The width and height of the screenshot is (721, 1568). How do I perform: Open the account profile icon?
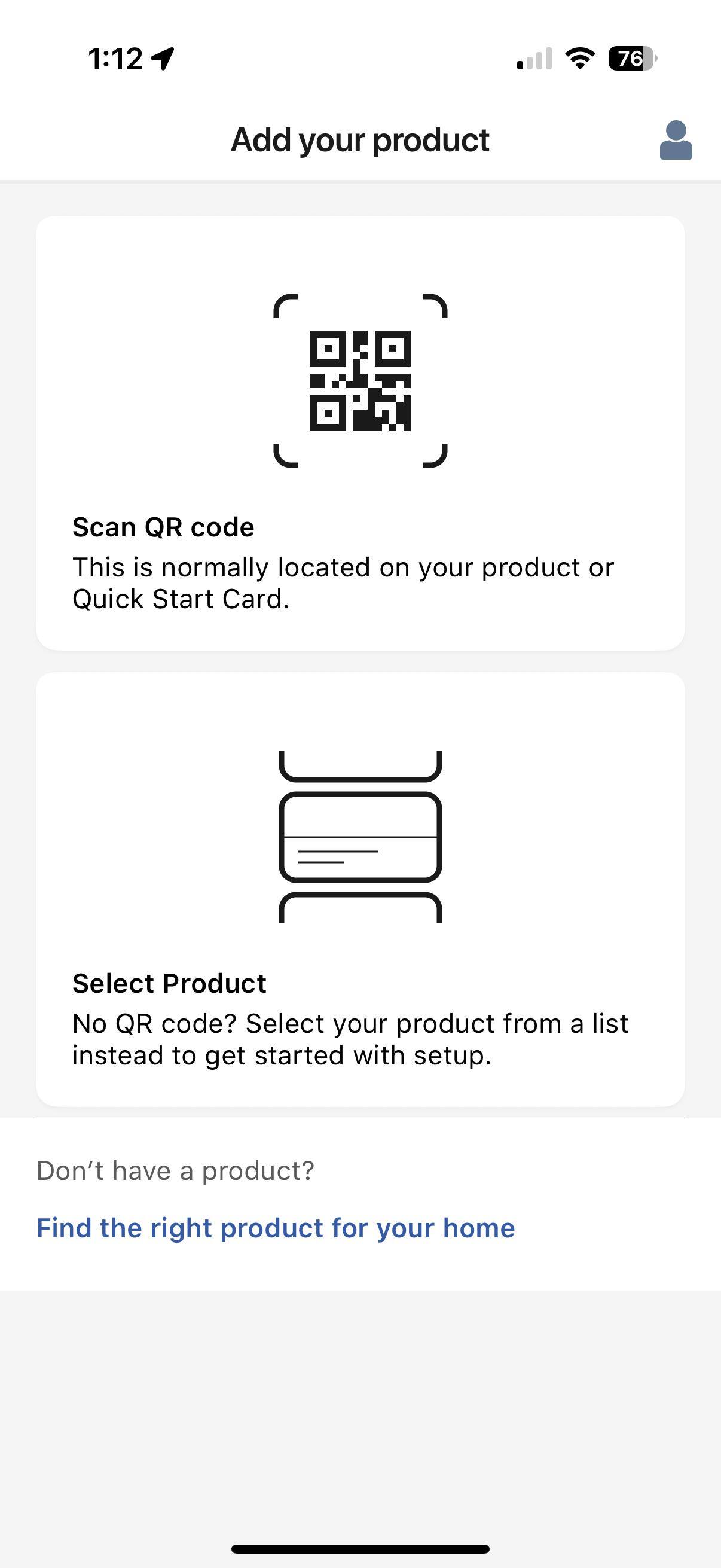676,140
